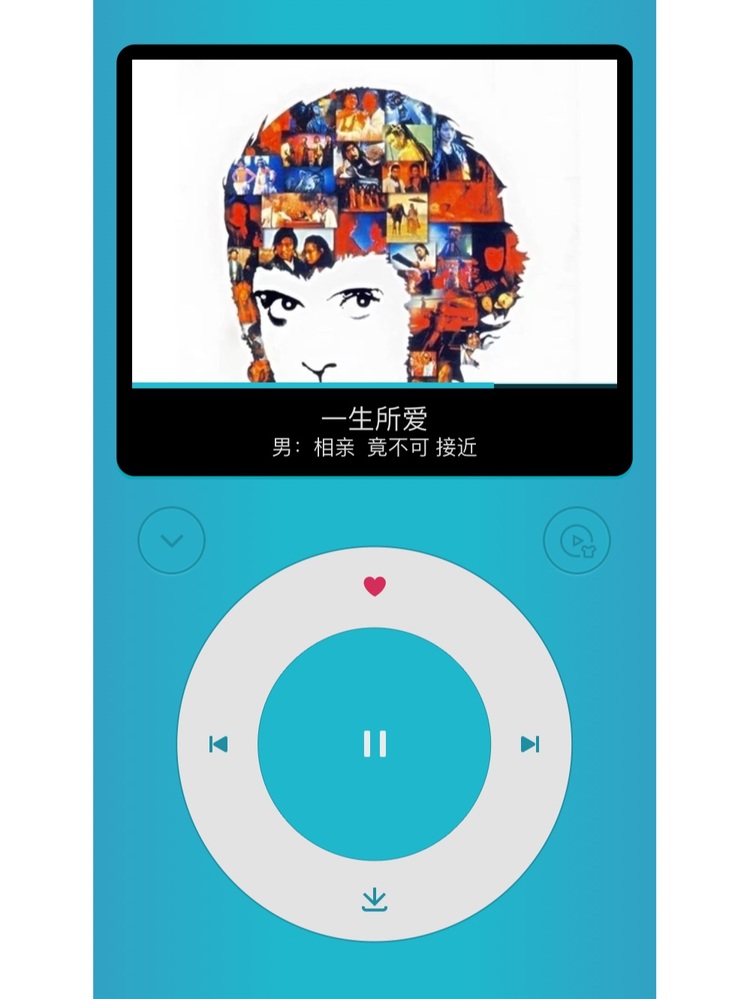Pause the song 一生所爱
Image resolution: width=750 pixels, height=999 pixels.
374,743
